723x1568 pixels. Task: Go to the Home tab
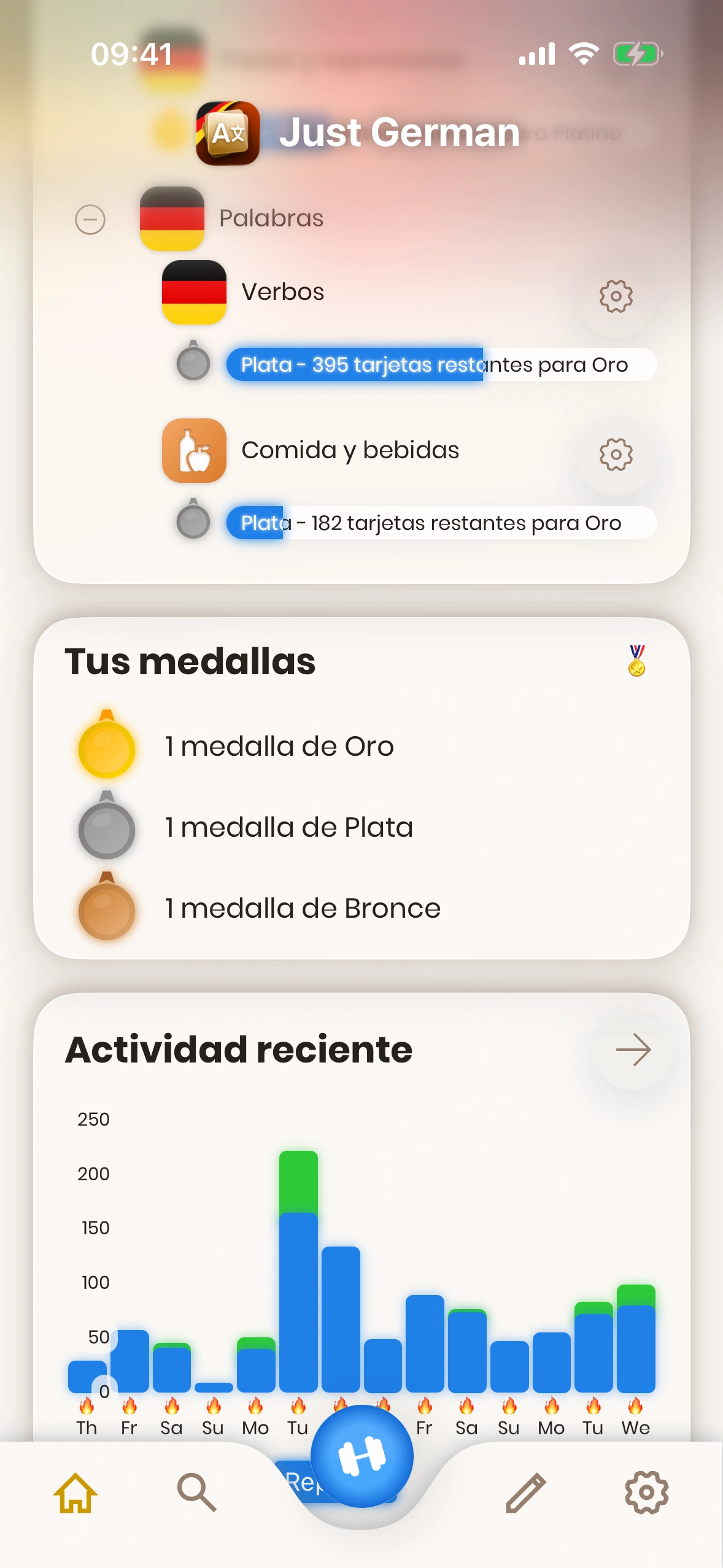(x=75, y=1493)
